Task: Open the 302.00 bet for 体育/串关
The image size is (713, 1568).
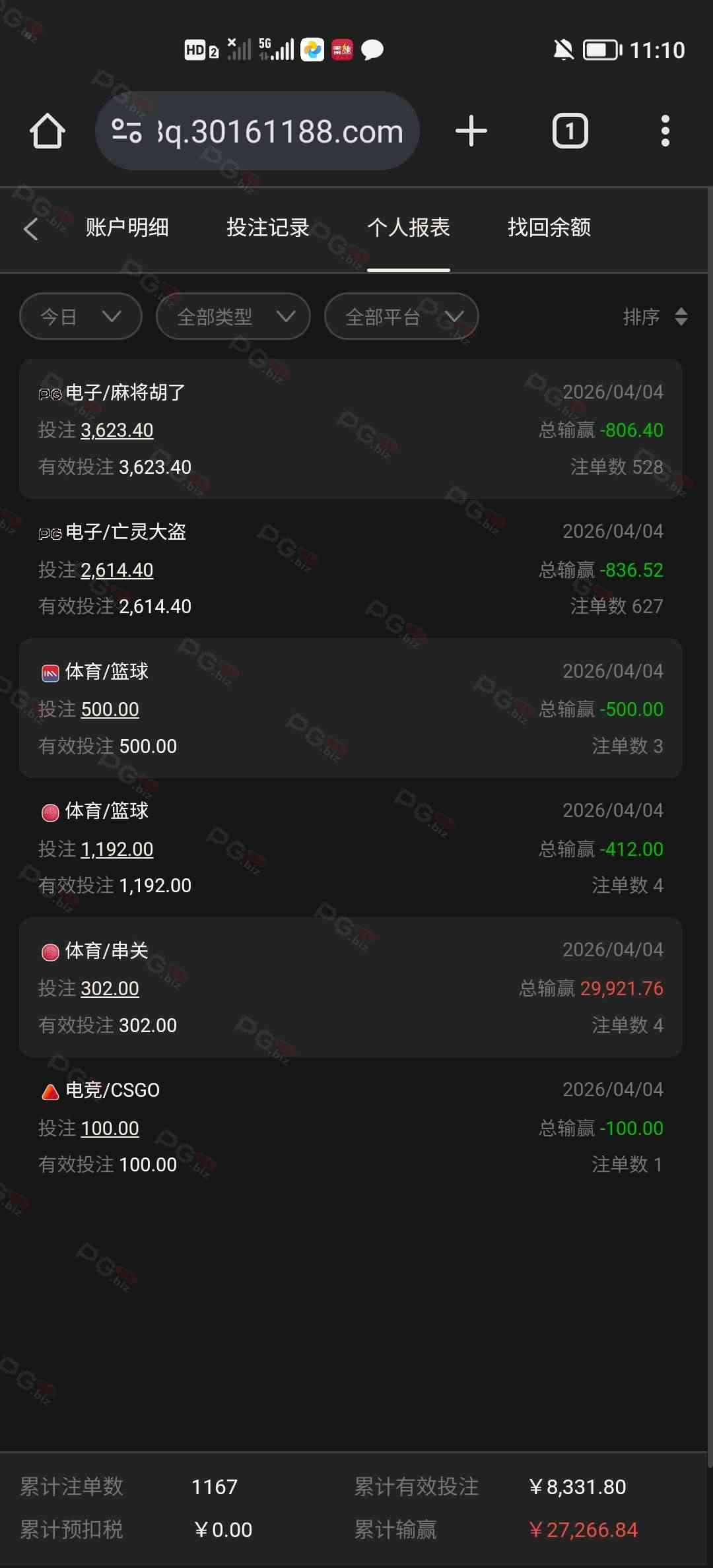Action: [110, 989]
